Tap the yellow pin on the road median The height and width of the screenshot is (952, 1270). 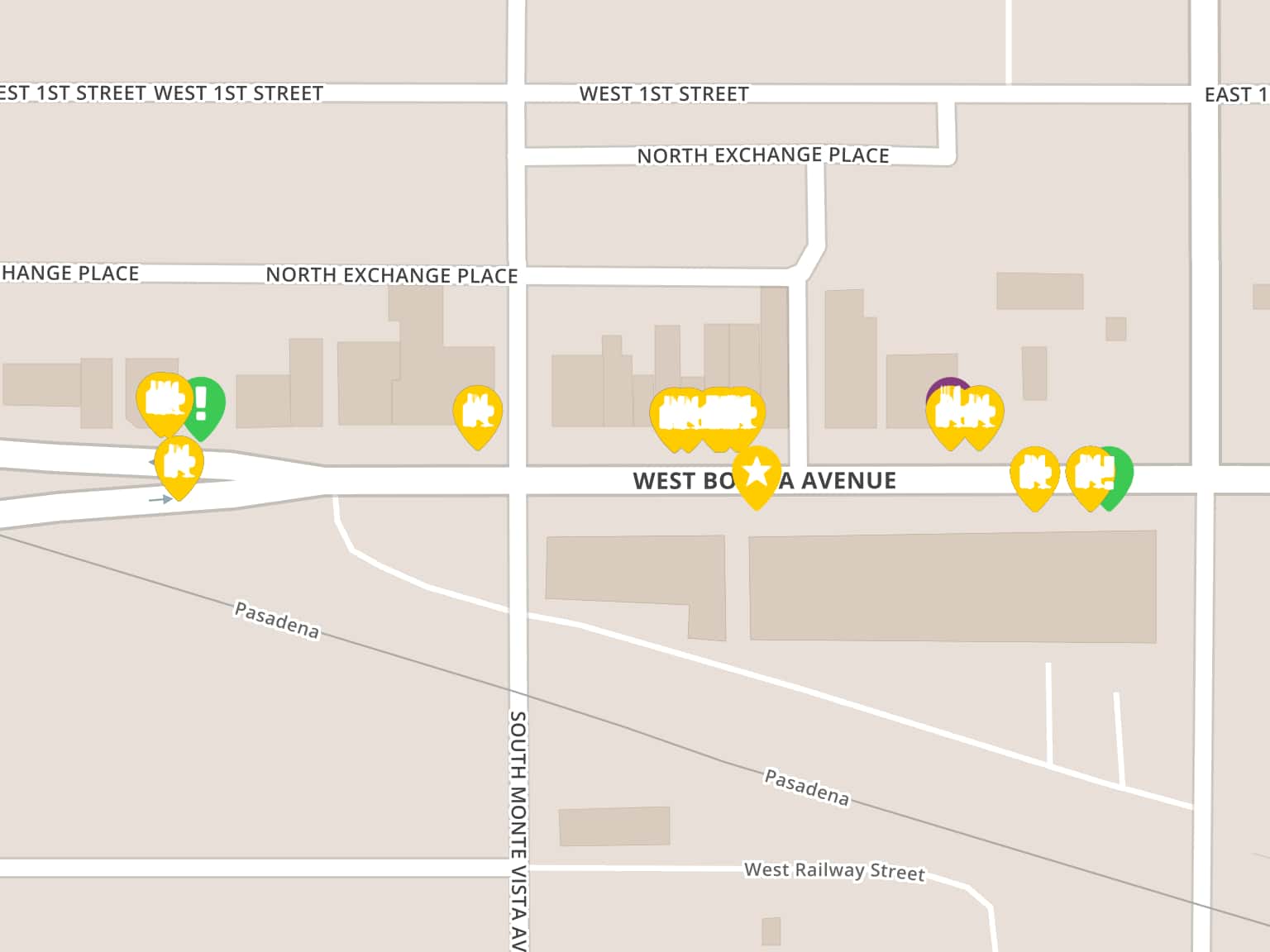[179, 463]
